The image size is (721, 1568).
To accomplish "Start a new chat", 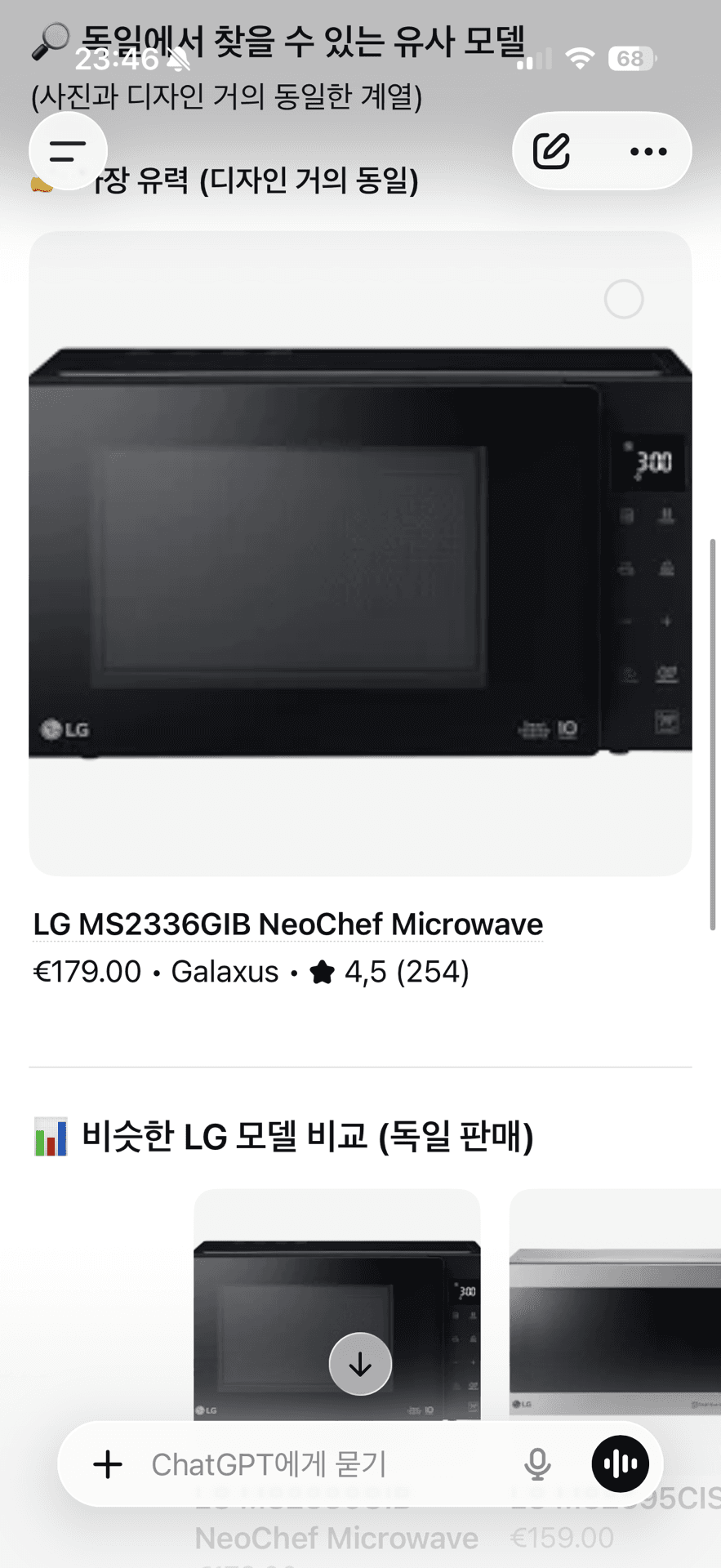I will tap(551, 151).
